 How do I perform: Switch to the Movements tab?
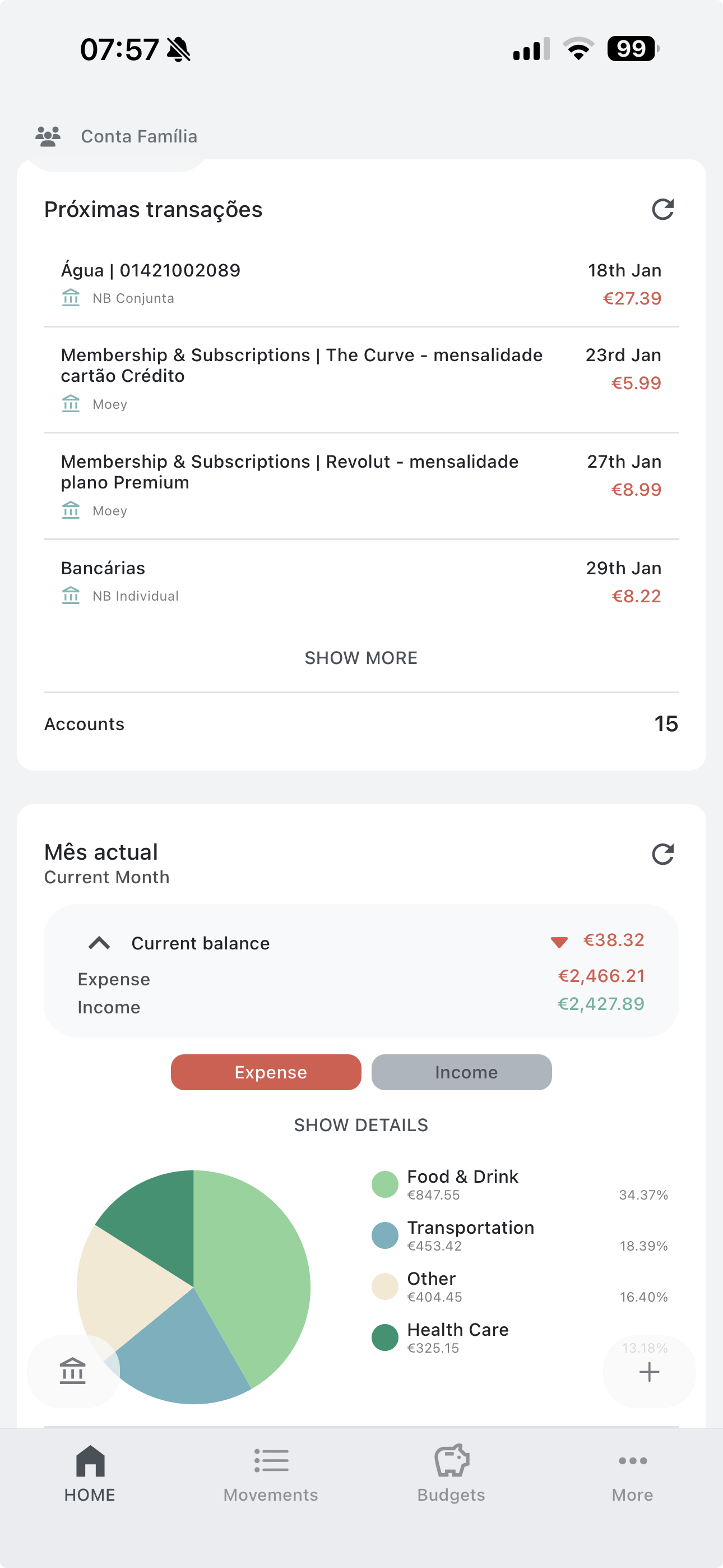(271, 1473)
